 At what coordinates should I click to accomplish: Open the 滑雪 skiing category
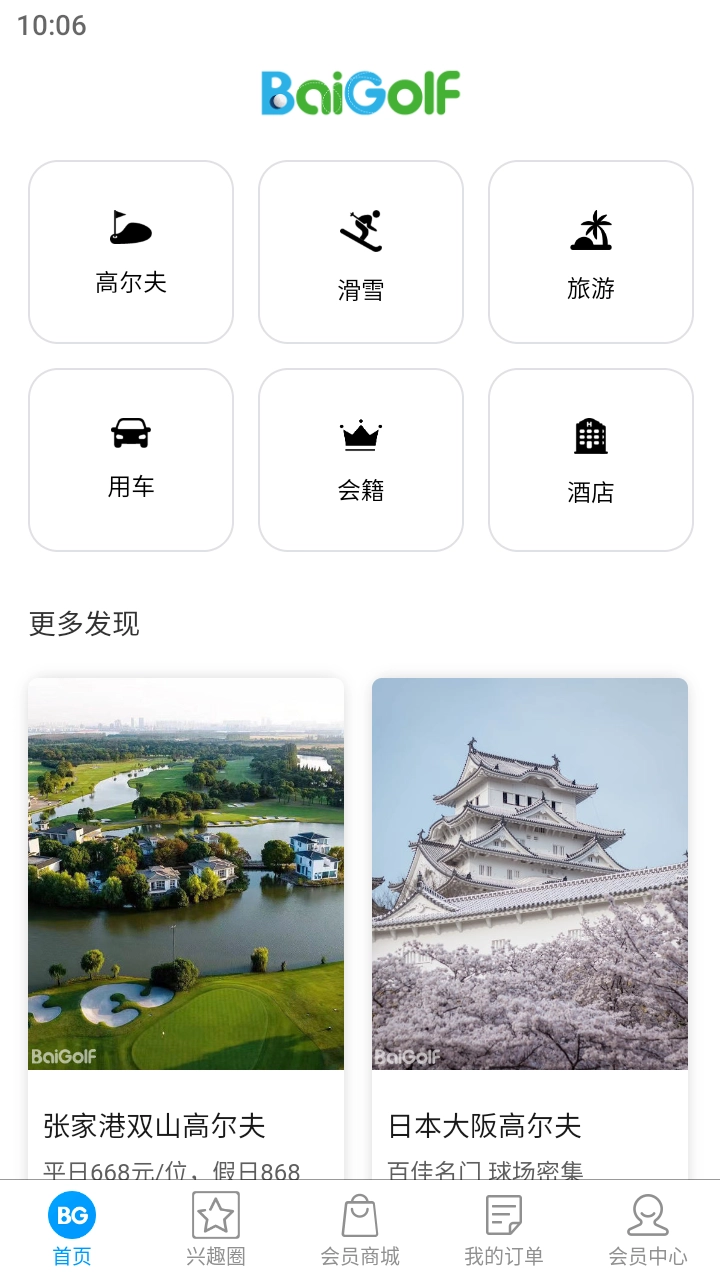tap(360, 229)
